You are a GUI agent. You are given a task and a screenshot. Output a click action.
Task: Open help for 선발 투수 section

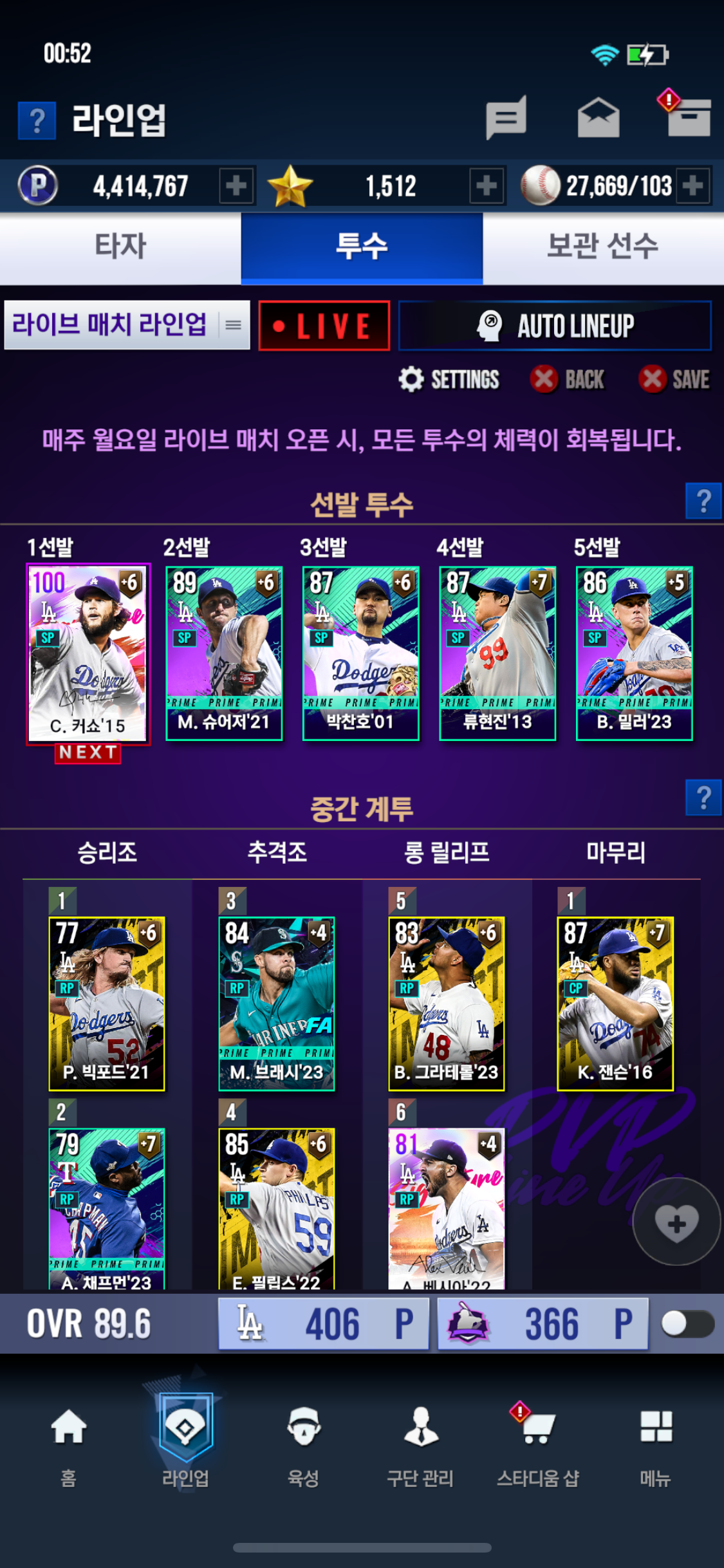(703, 501)
